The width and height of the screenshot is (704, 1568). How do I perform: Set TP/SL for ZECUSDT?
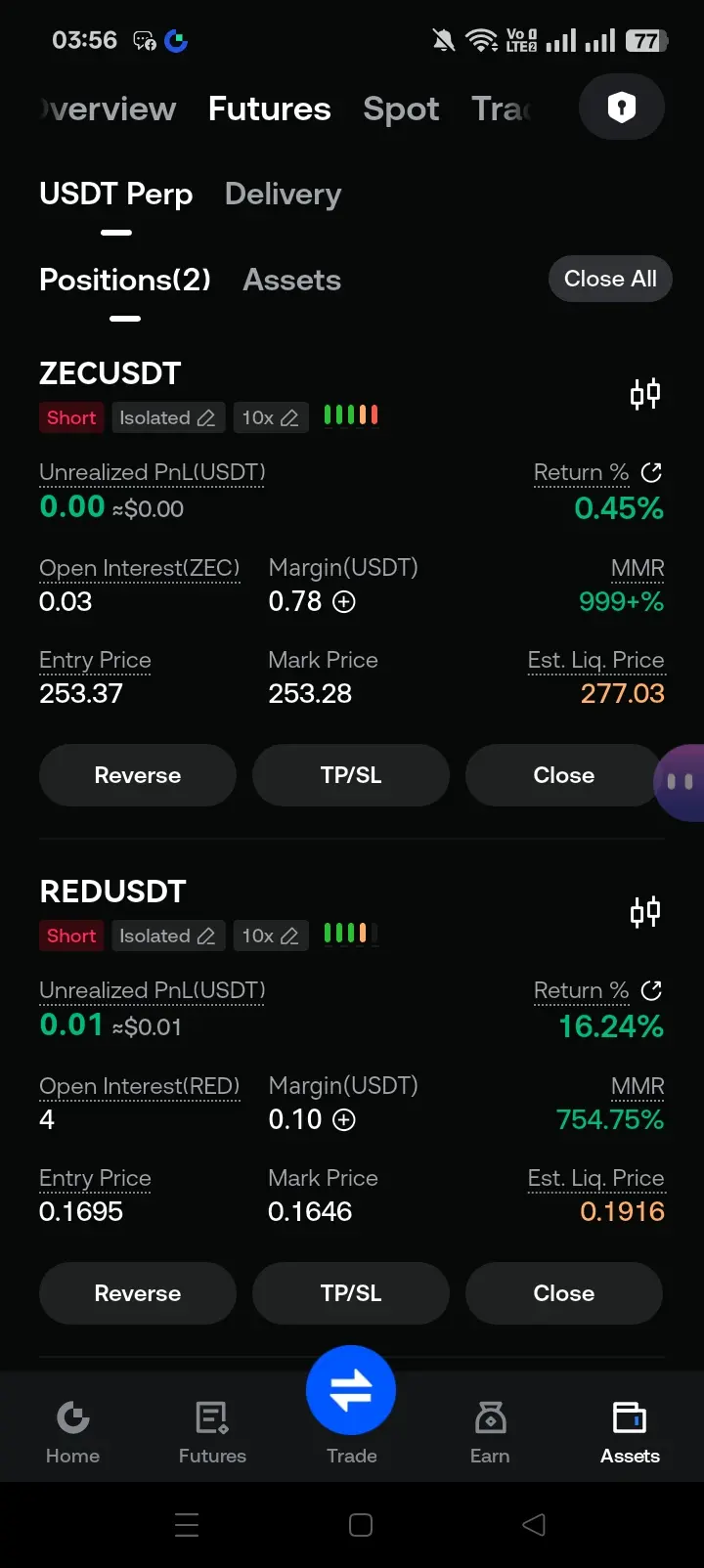[351, 775]
